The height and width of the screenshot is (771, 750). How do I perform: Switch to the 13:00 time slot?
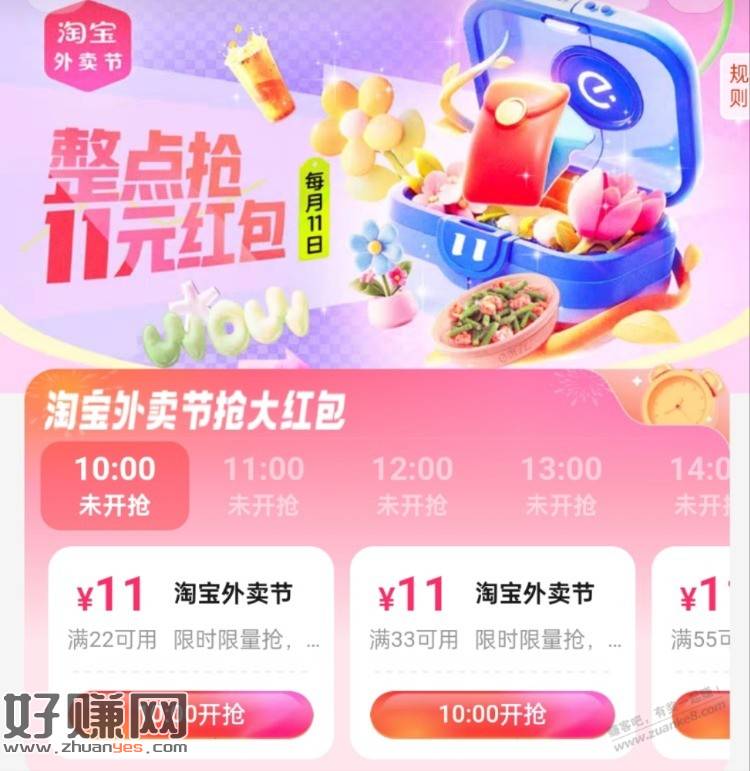click(561, 485)
